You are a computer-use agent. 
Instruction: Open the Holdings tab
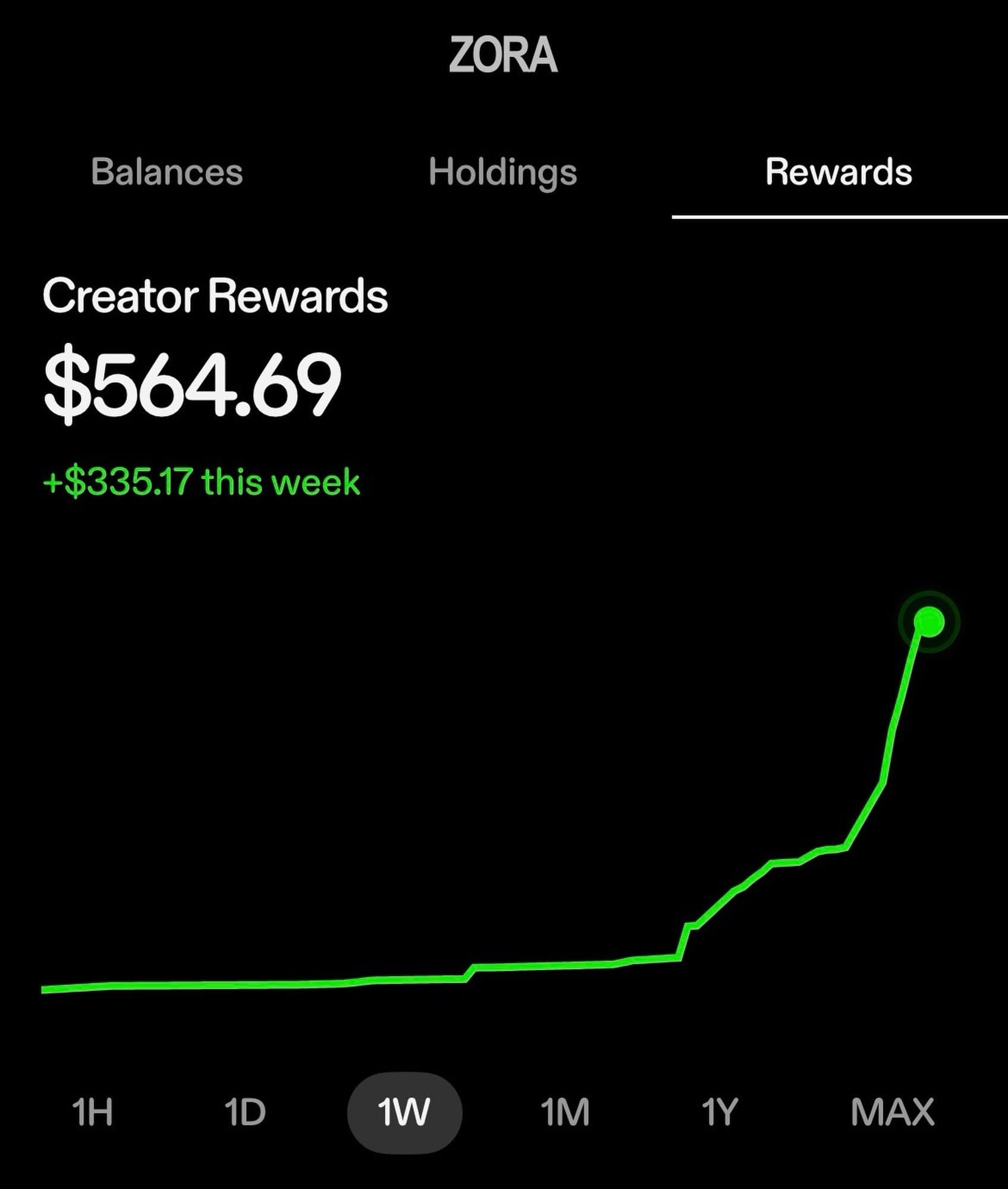click(503, 172)
